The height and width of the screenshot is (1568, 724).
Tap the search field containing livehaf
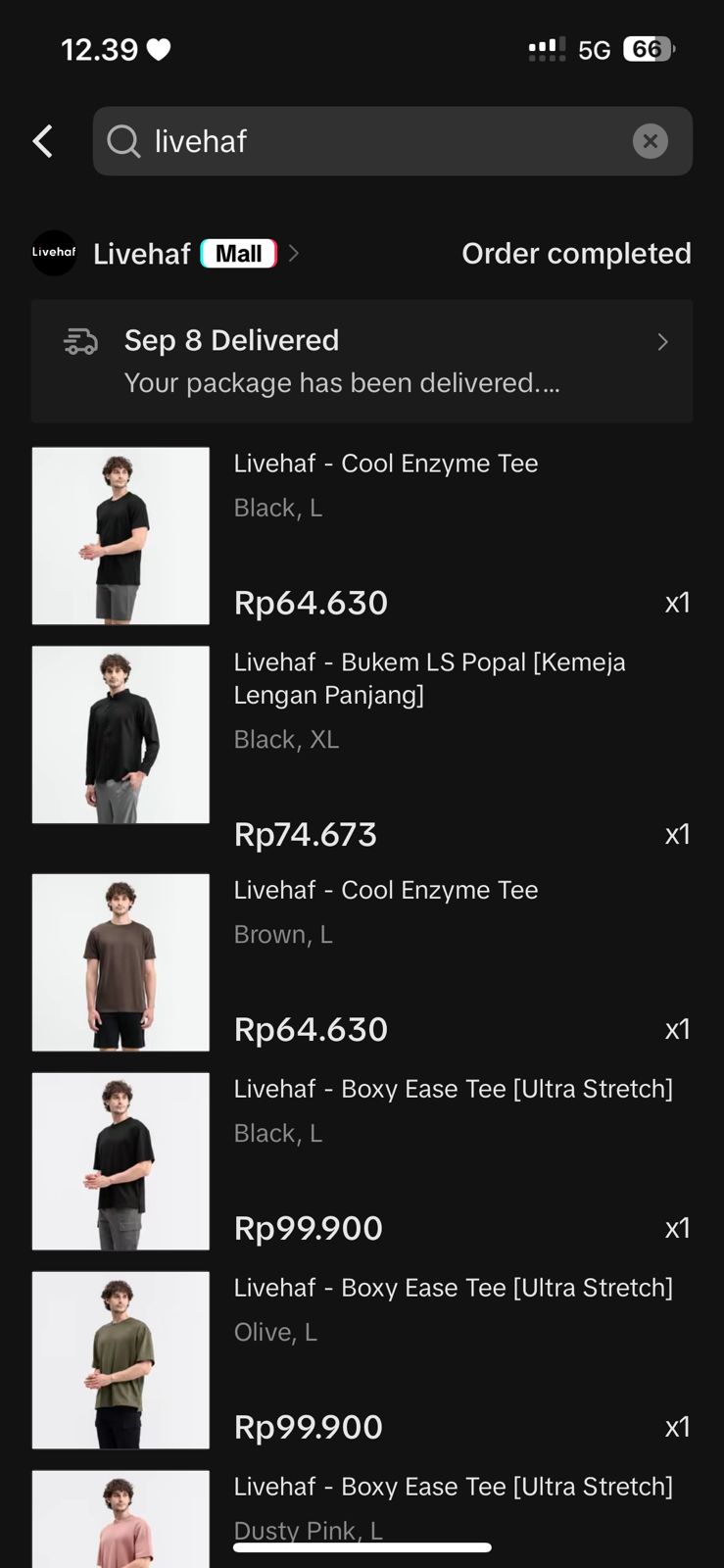click(382, 141)
